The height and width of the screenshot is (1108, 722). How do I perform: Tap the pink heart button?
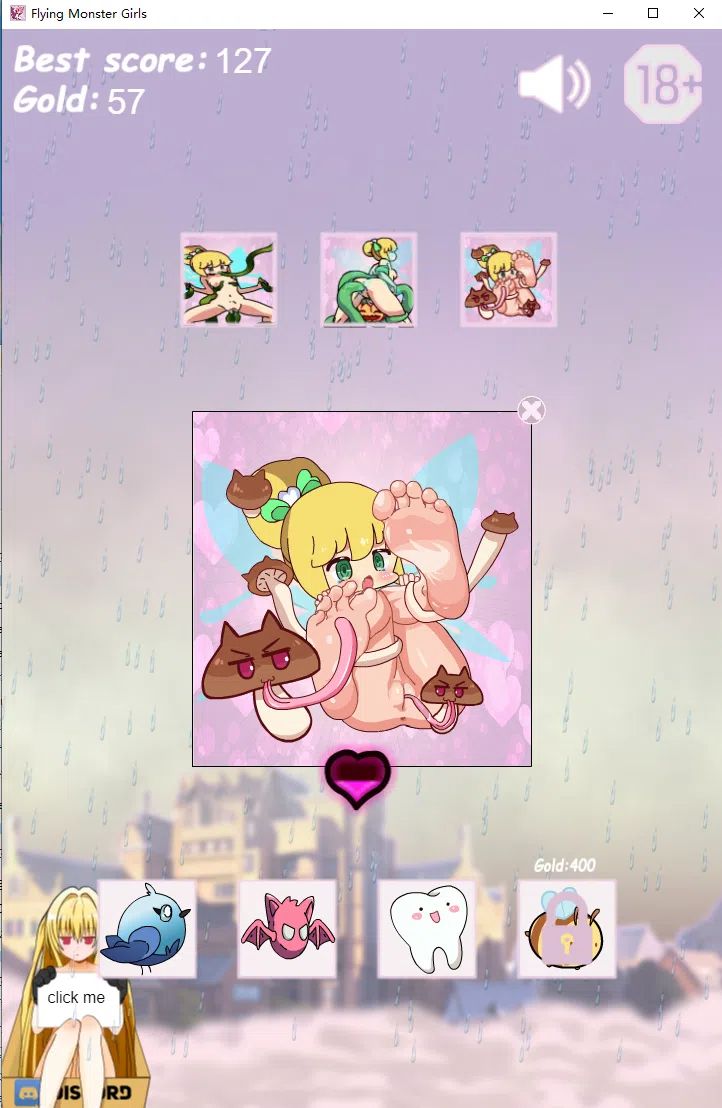357,777
